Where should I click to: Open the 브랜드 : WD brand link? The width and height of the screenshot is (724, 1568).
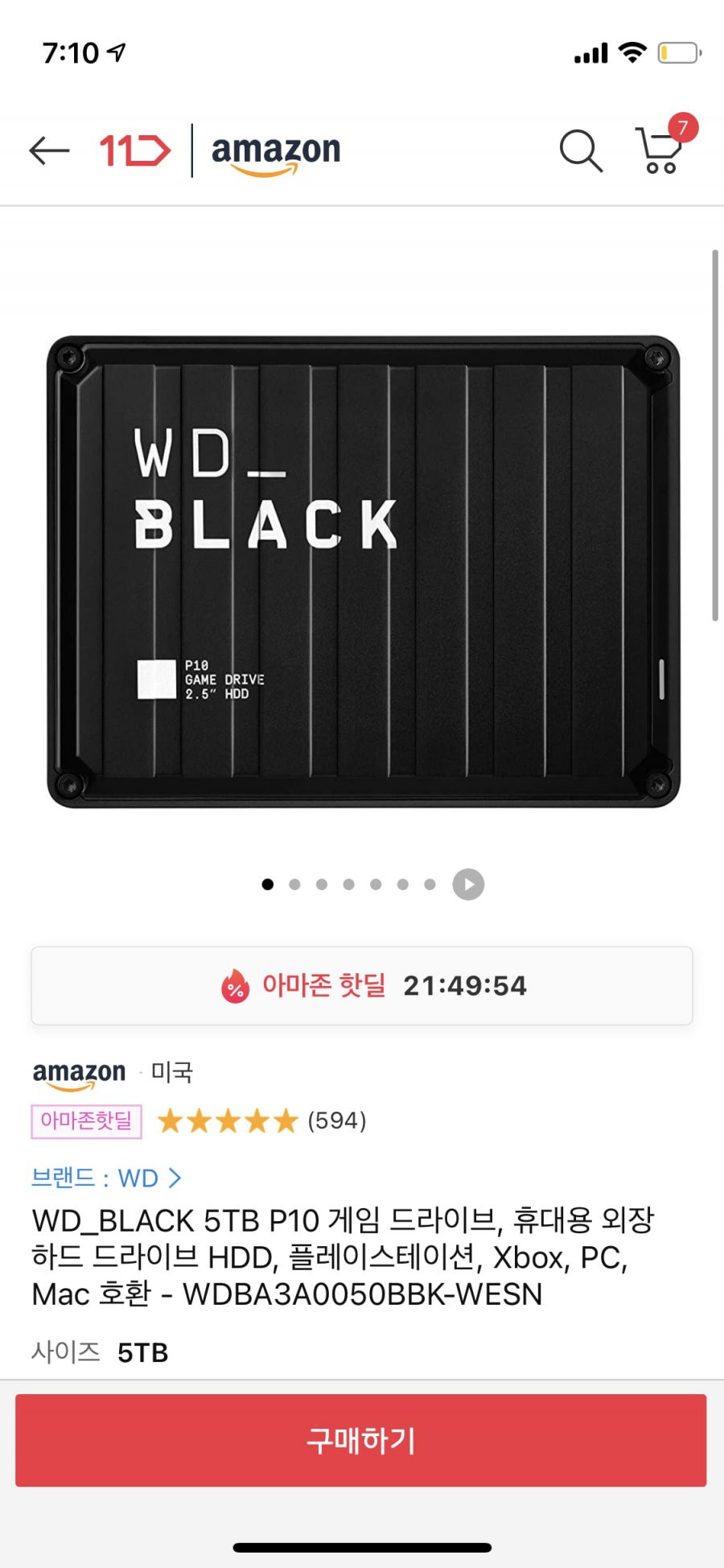(106, 1178)
